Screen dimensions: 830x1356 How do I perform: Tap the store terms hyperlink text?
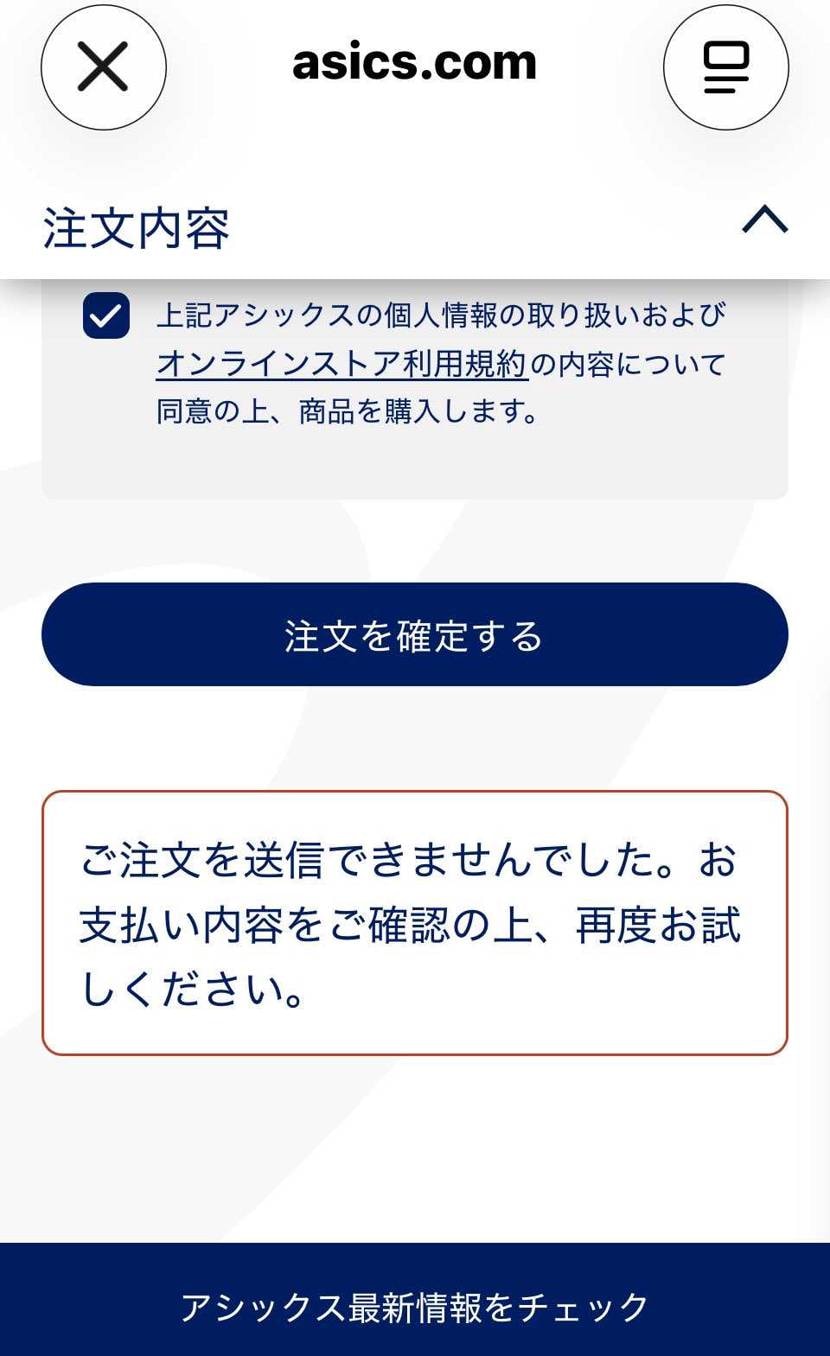340,365
